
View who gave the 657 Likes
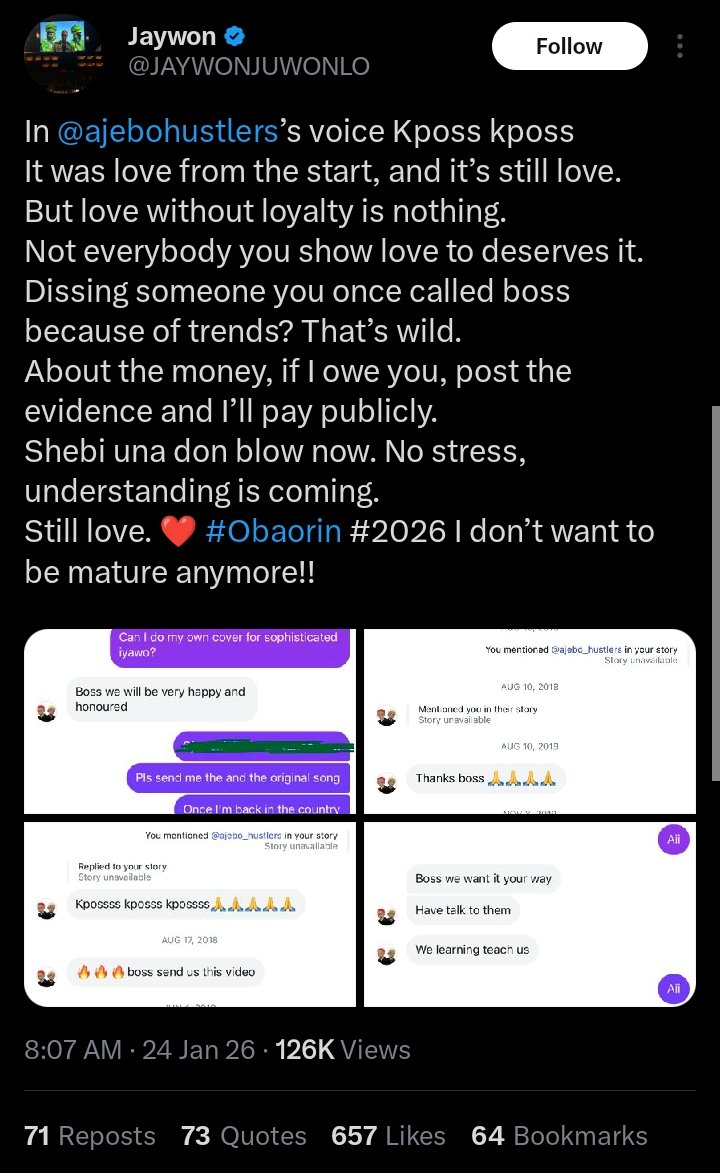(389, 1136)
